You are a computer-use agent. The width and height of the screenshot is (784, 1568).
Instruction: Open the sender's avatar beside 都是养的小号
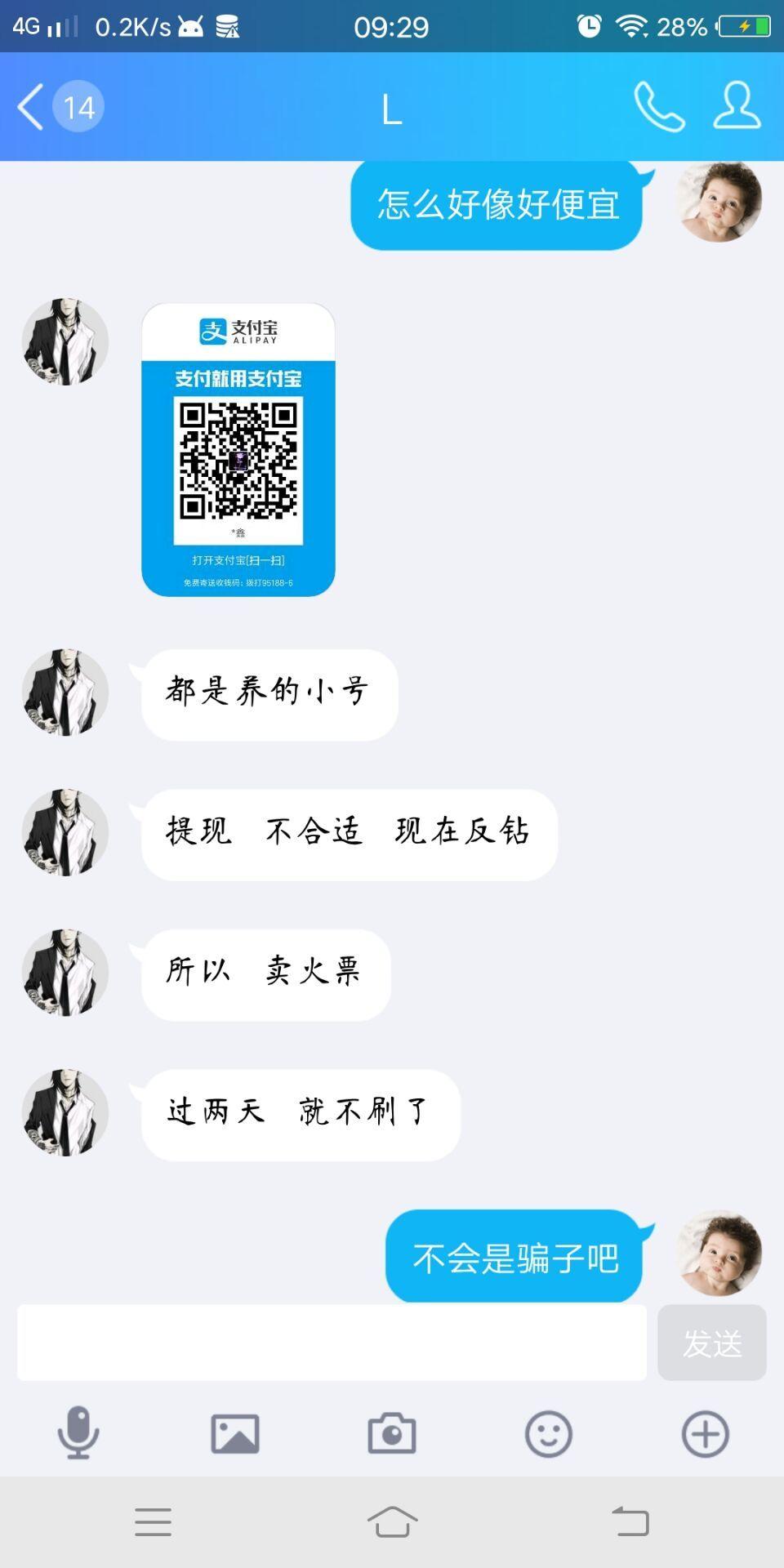pyautogui.click(x=65, y=693)
